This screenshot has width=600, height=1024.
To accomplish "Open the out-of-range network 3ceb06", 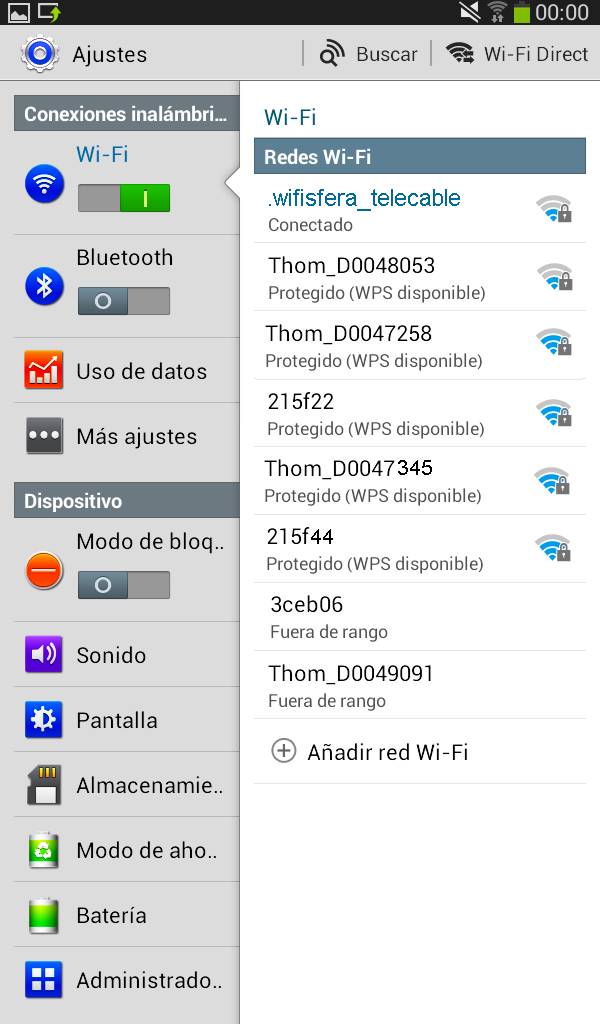I will pos(420,617).
